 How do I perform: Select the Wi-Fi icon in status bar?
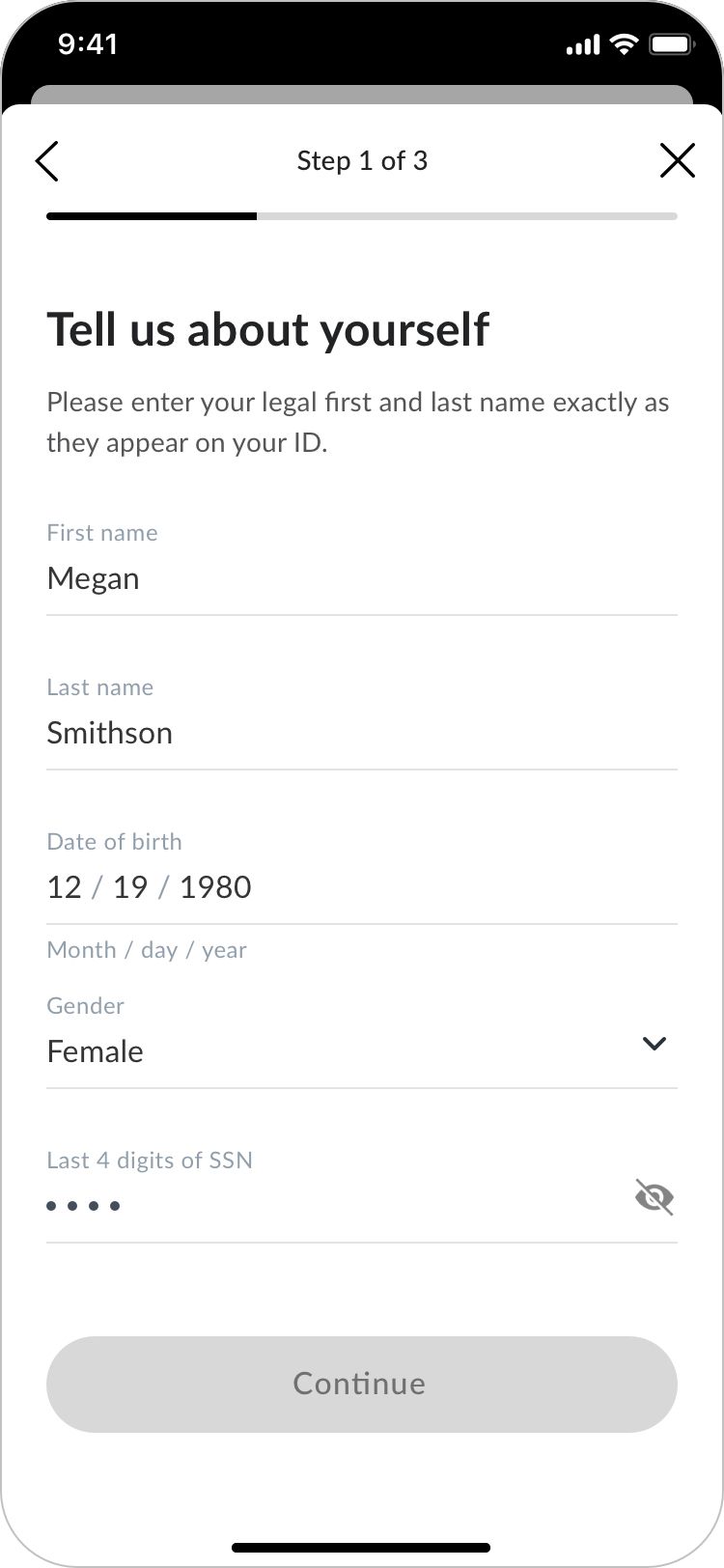pyautogui.click(x=624, y=43)
